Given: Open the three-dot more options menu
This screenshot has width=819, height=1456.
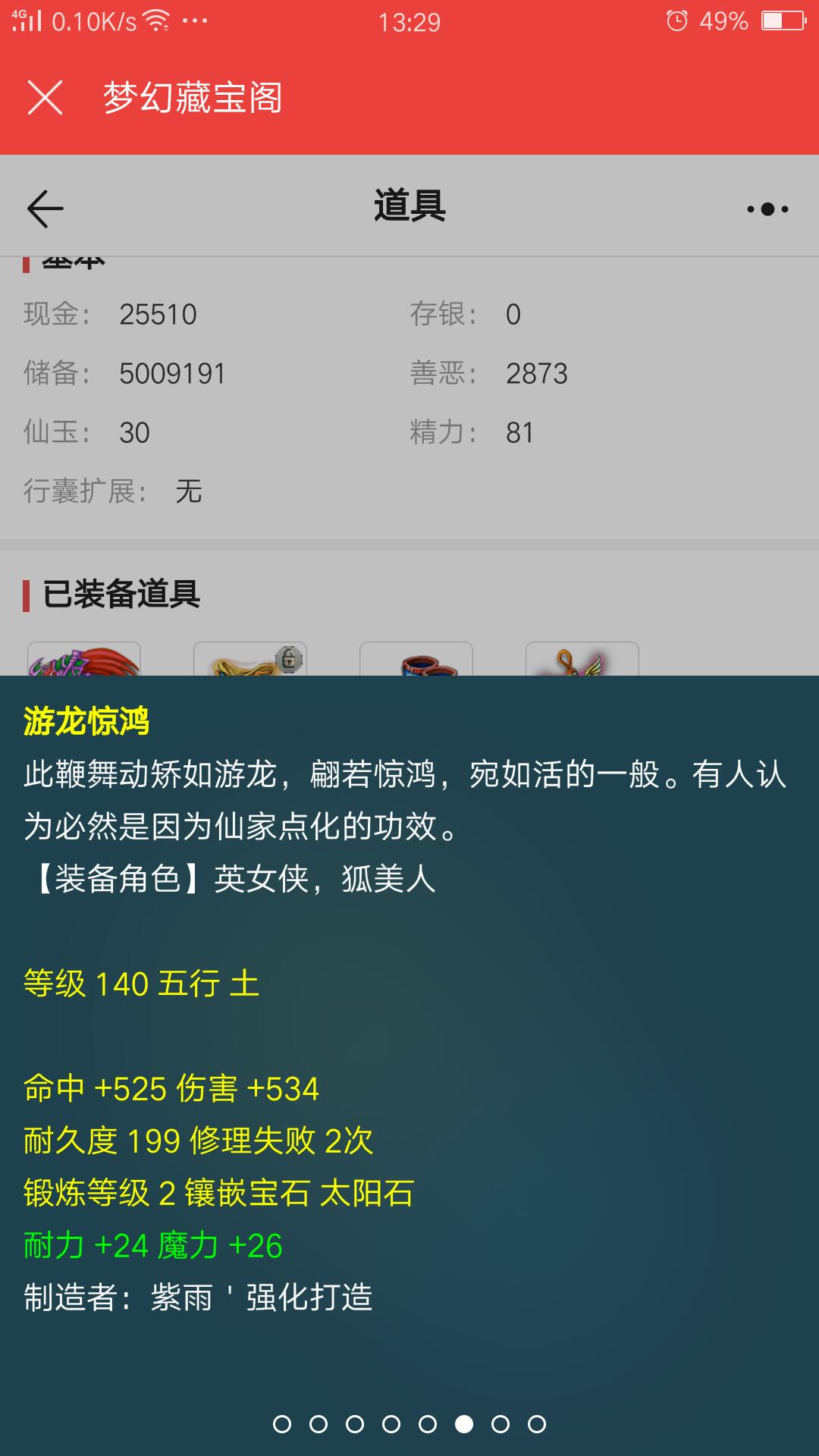Looking at the screenshot, I should pyautogui.click(x=767, y=209).
